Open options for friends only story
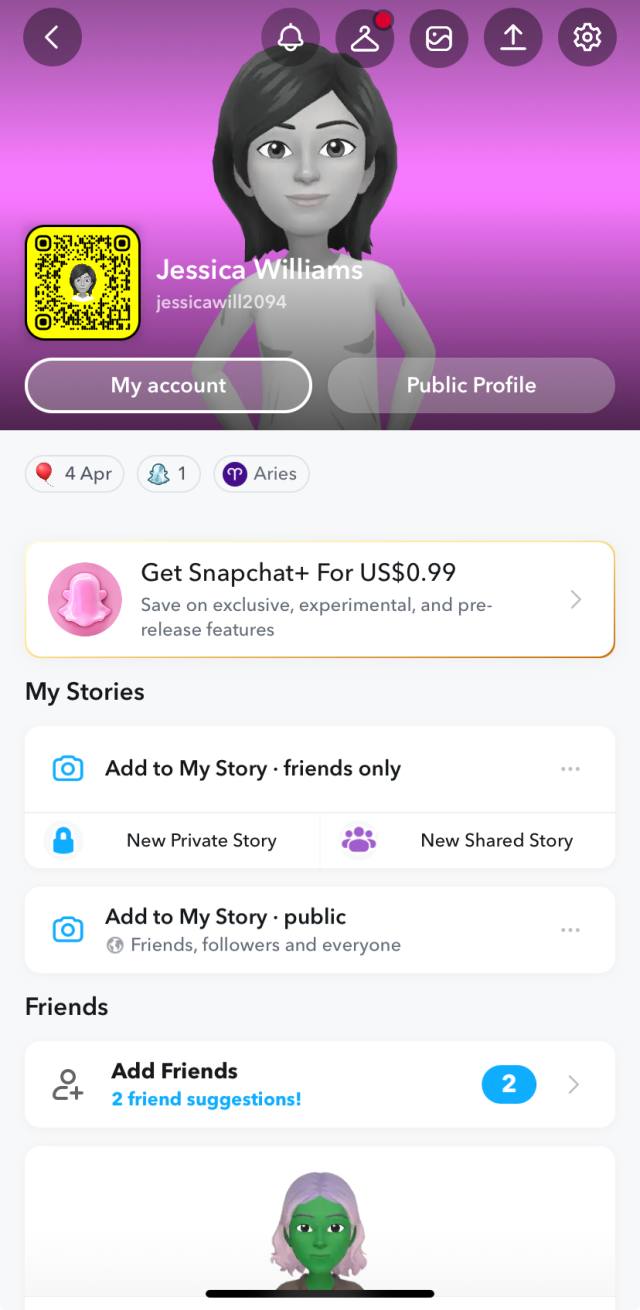640x1310 pixels. click(570, 769)
